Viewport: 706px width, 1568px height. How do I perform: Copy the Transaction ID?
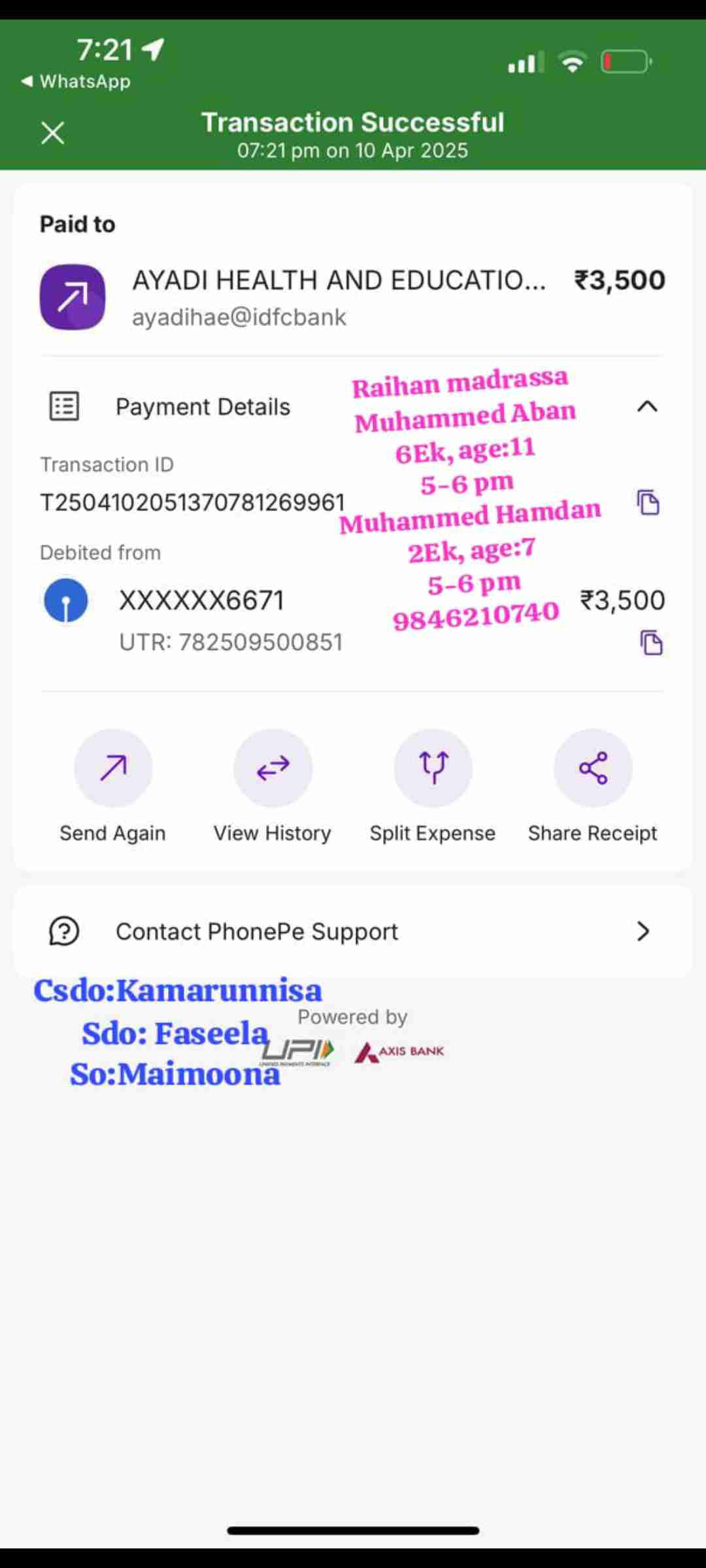pos(648,502)
